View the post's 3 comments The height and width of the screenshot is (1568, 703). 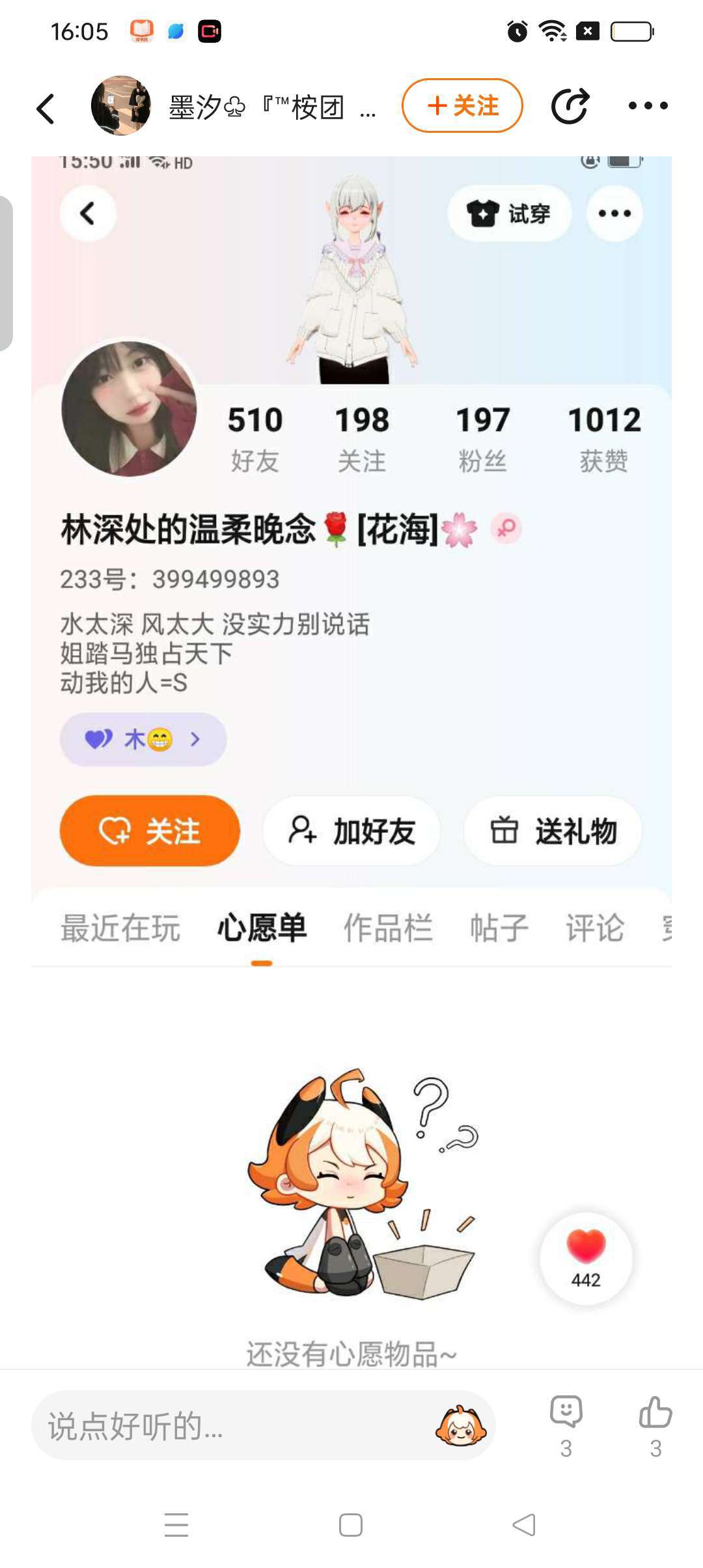pos(566,1425)
